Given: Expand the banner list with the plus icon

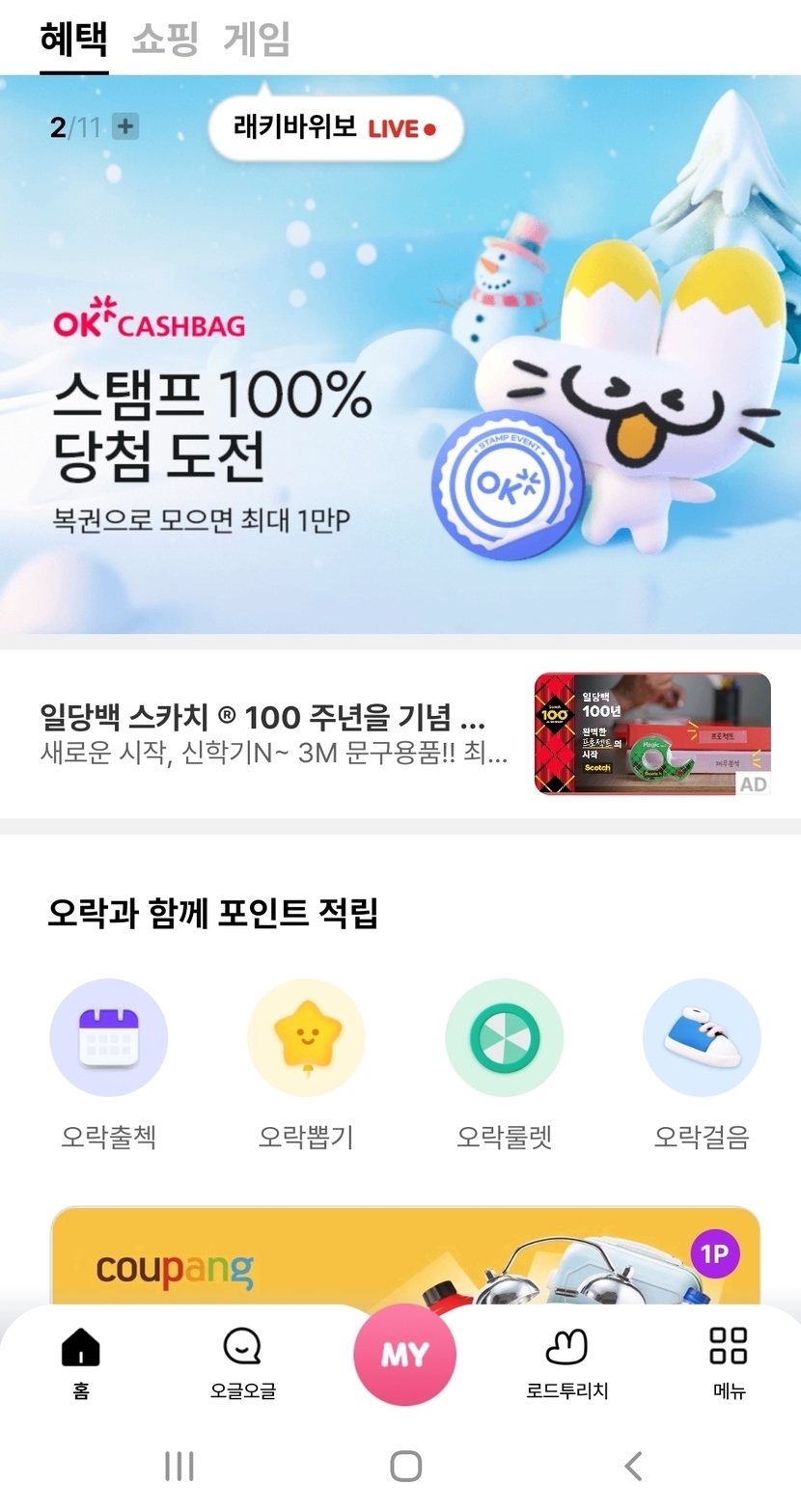Looking at the screenshot, I should point(125,126).
